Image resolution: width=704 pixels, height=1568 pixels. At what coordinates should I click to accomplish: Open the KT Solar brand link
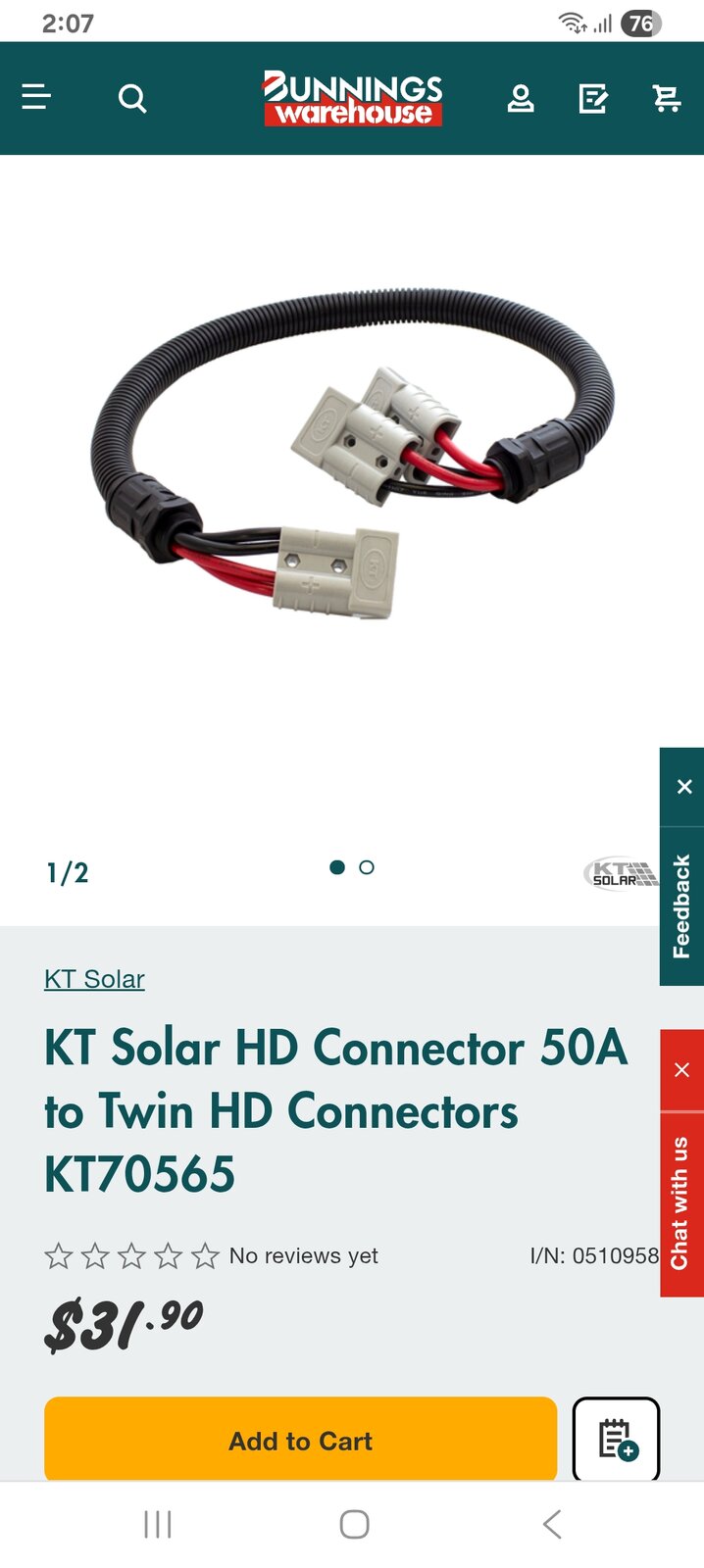pyautogui.click(x=94, y=979)
